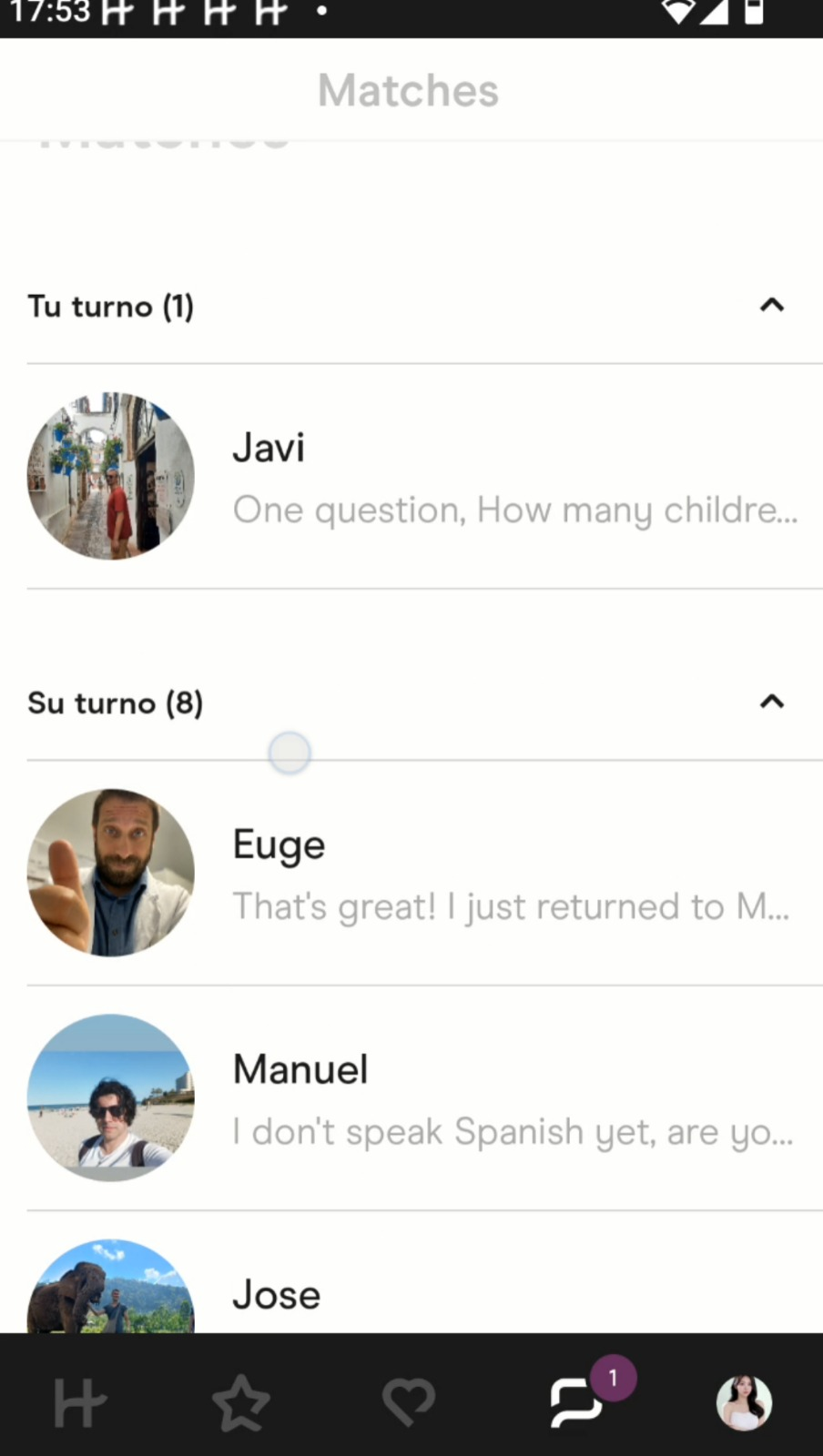Go to the Standouts star tab
The height and width of the screenshot is (1456, 823).
[x=241, y=1402]
